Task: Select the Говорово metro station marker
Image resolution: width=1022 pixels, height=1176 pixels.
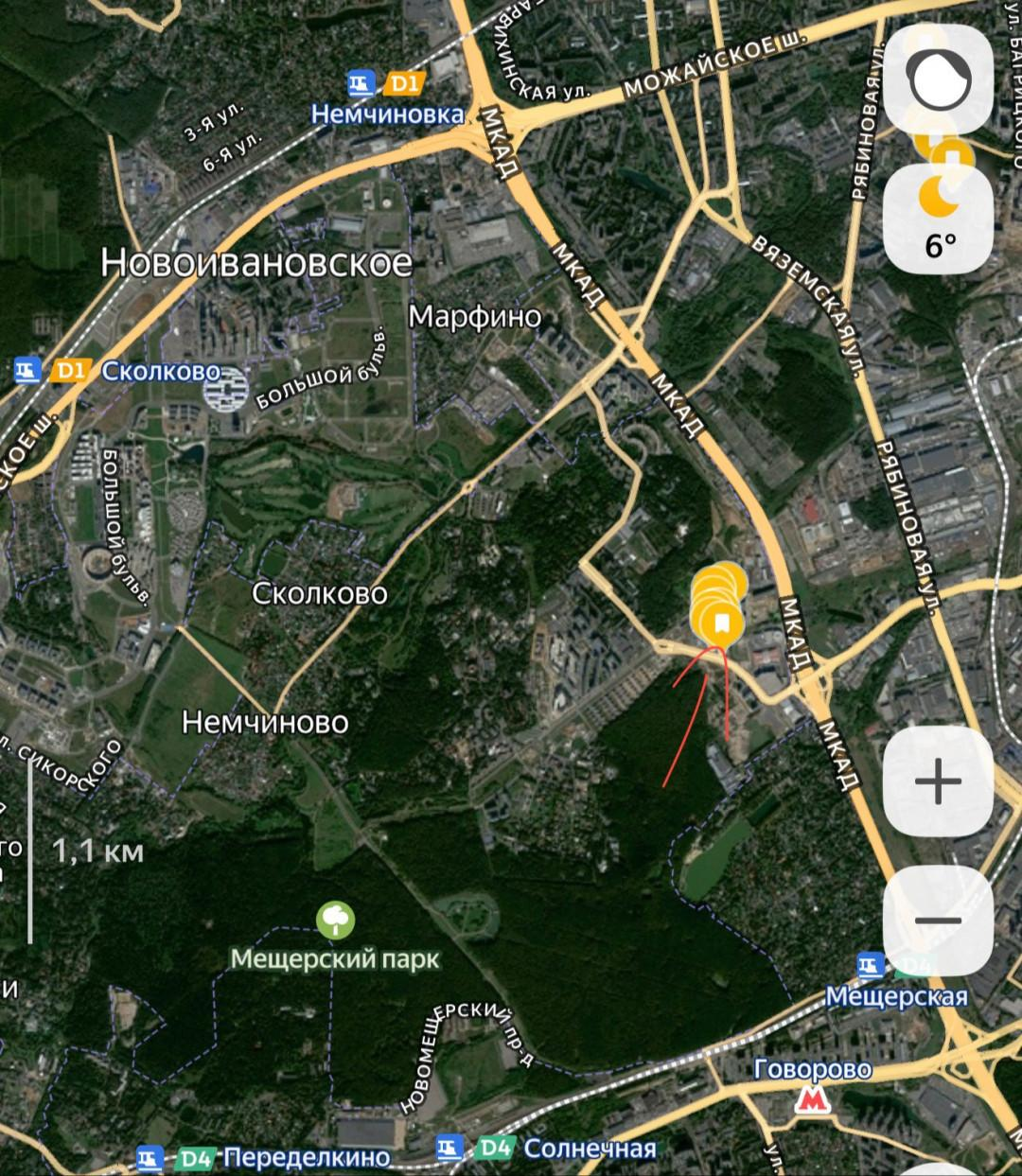Action: tap(809, 1099)
